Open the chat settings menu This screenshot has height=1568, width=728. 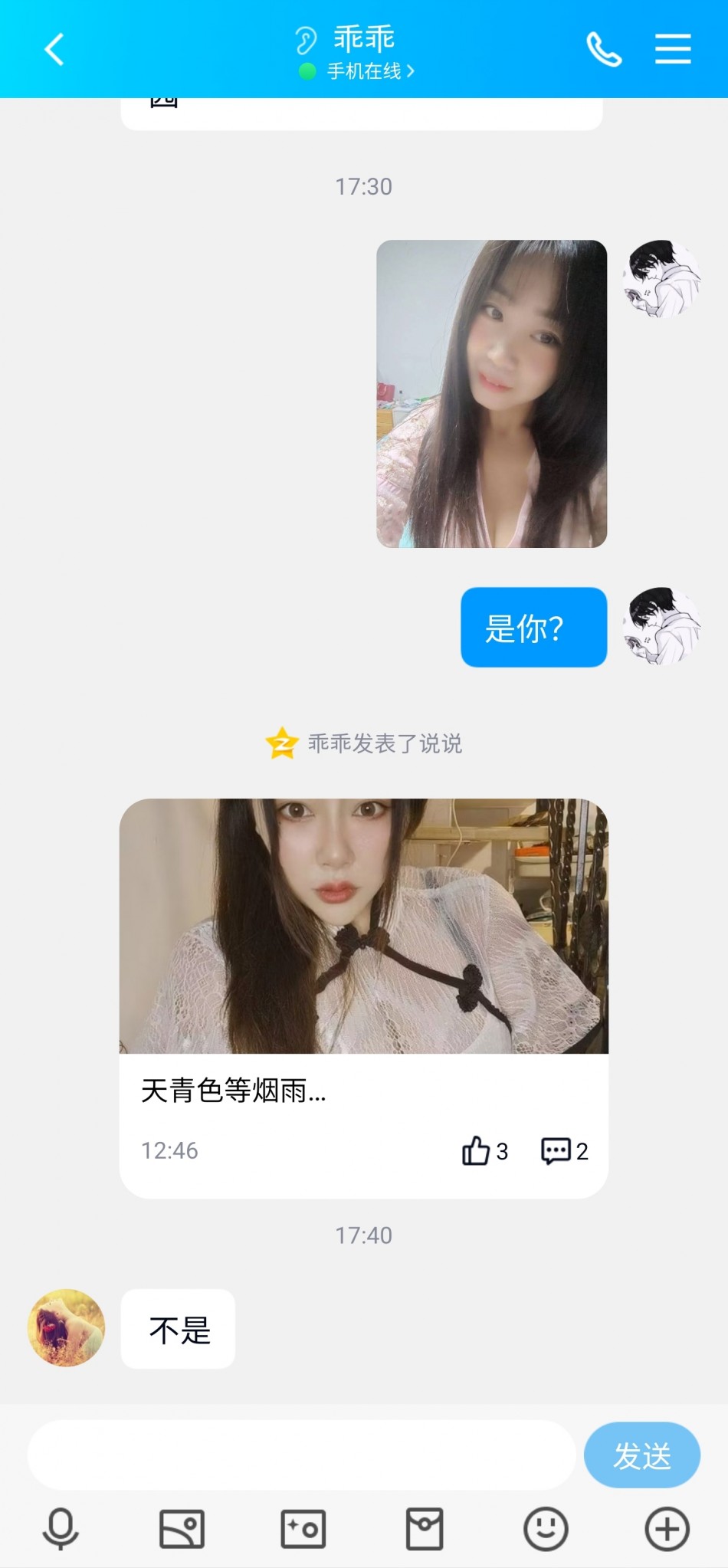673,50
